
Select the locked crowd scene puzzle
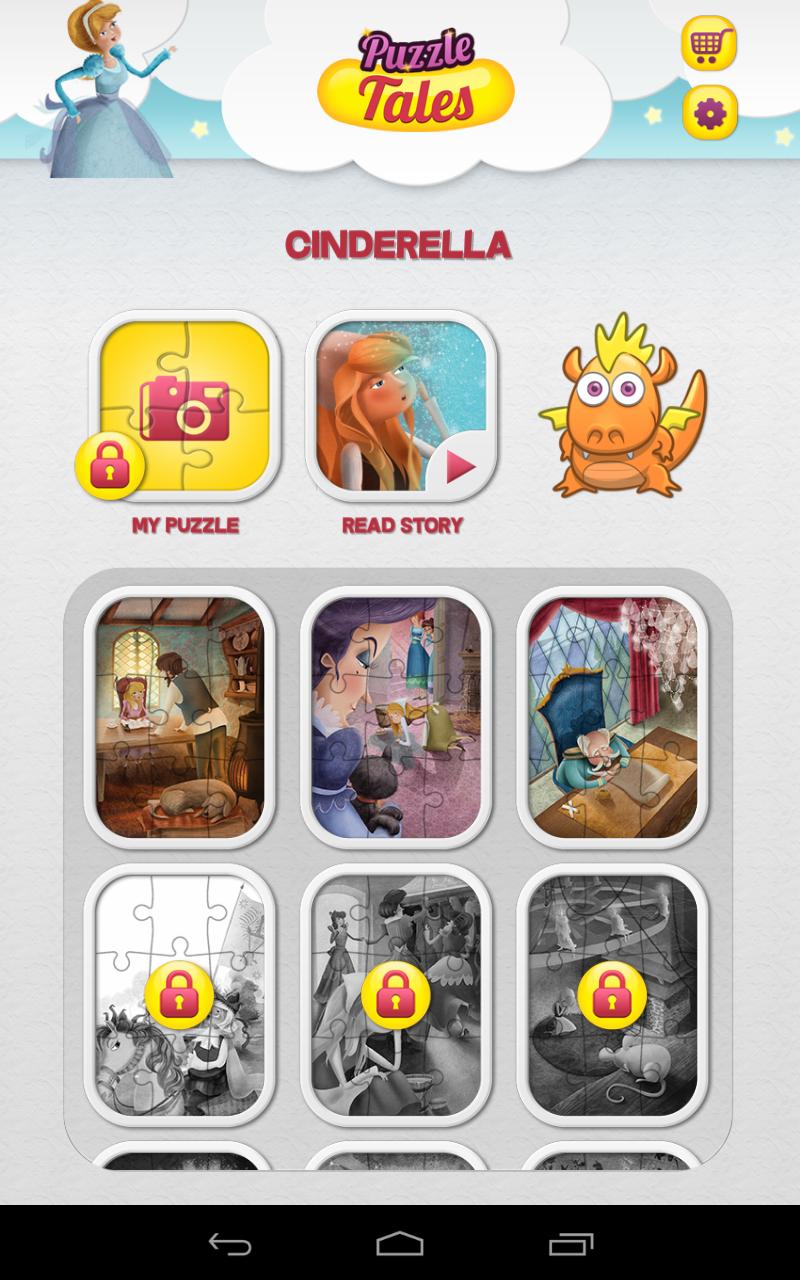click(x=396, y=995)
